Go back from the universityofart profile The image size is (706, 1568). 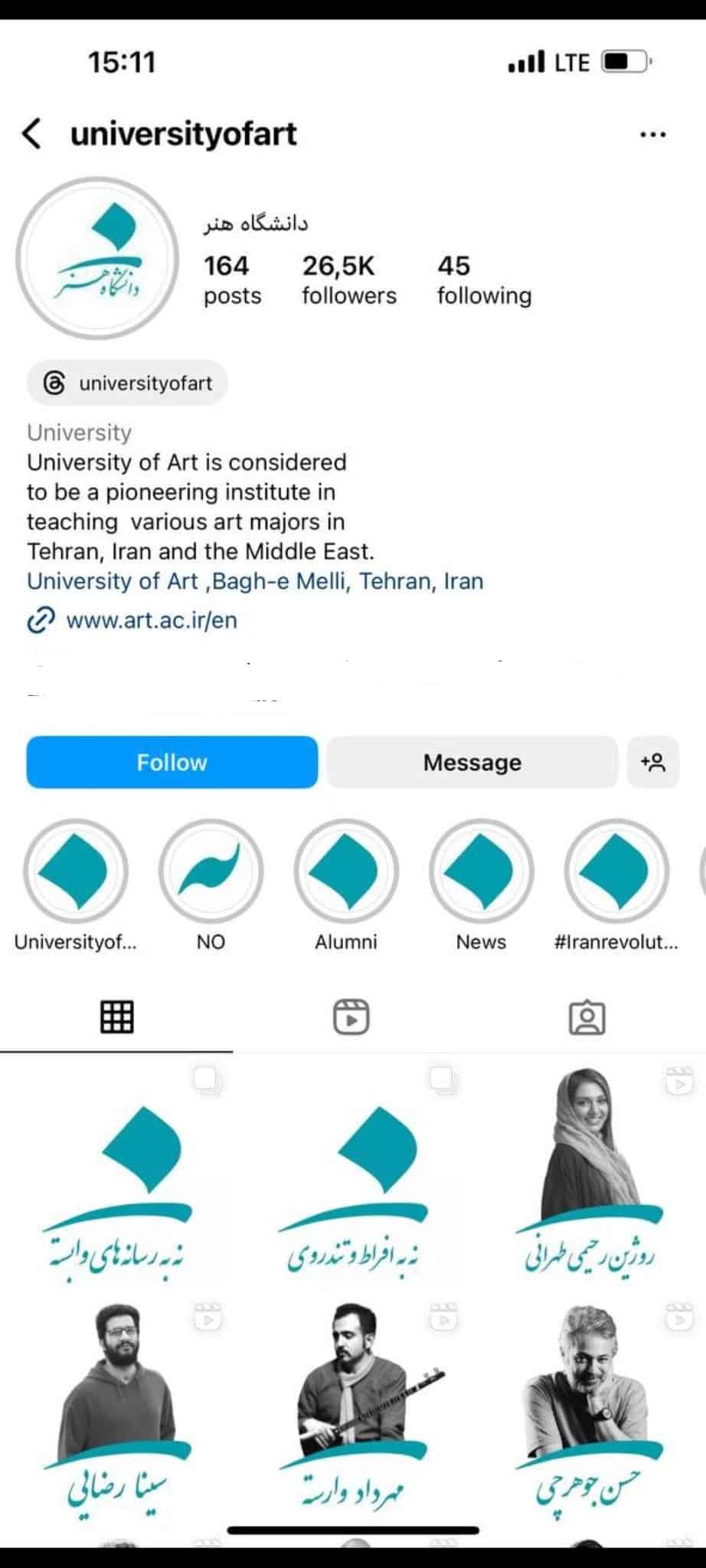31,134
